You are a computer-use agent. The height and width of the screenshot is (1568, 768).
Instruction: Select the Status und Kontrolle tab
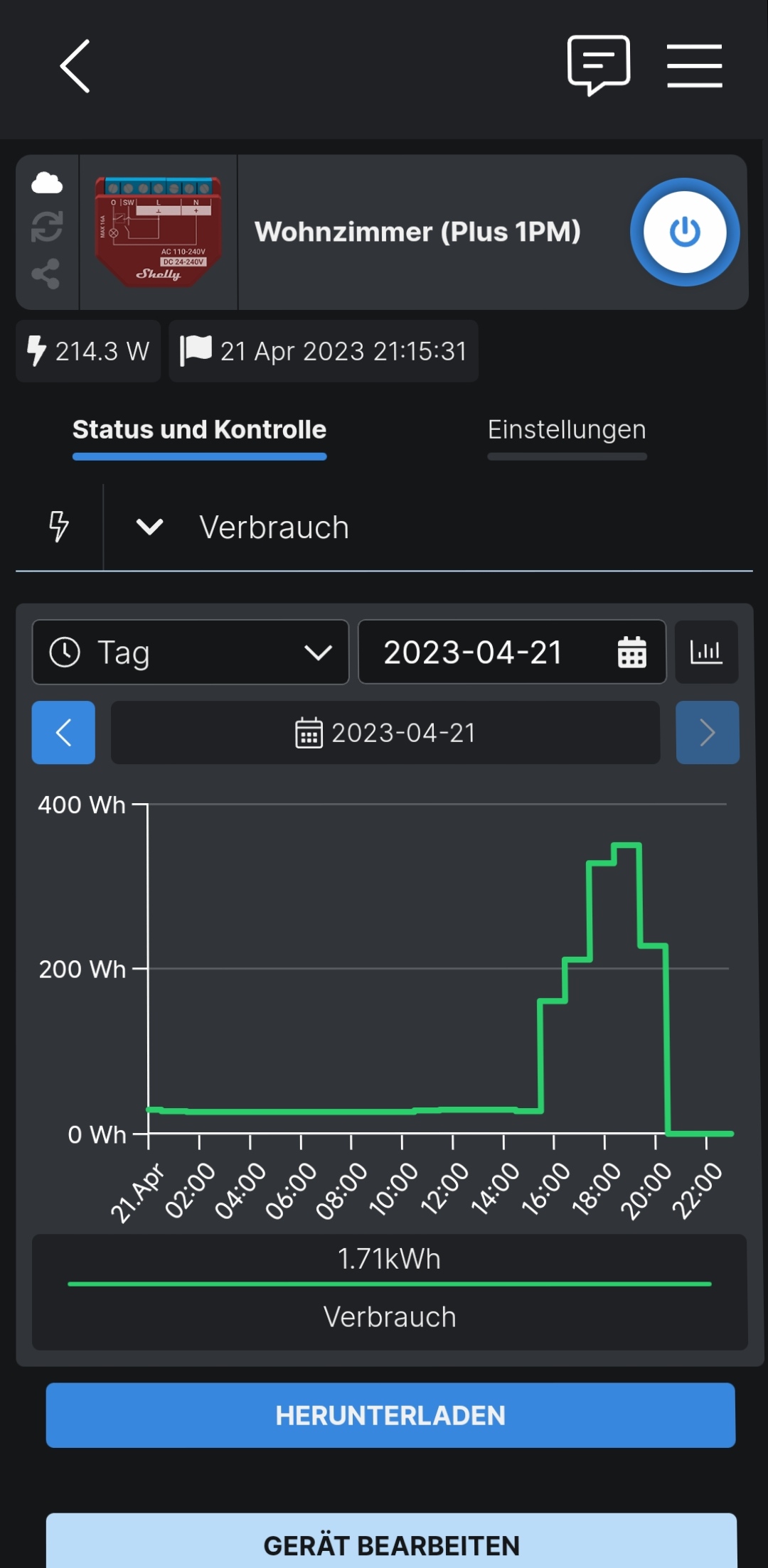(x=199, y=430)
